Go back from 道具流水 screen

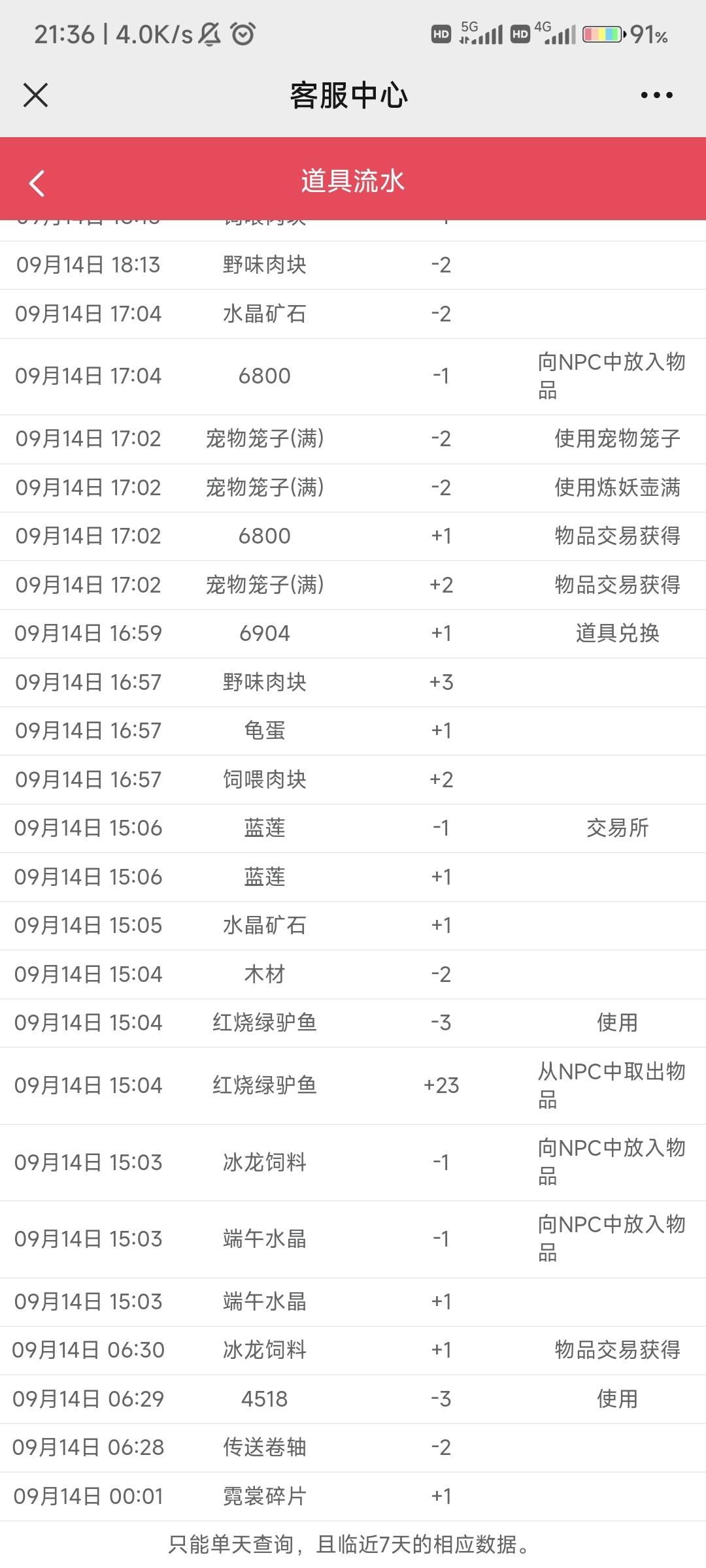37,183
